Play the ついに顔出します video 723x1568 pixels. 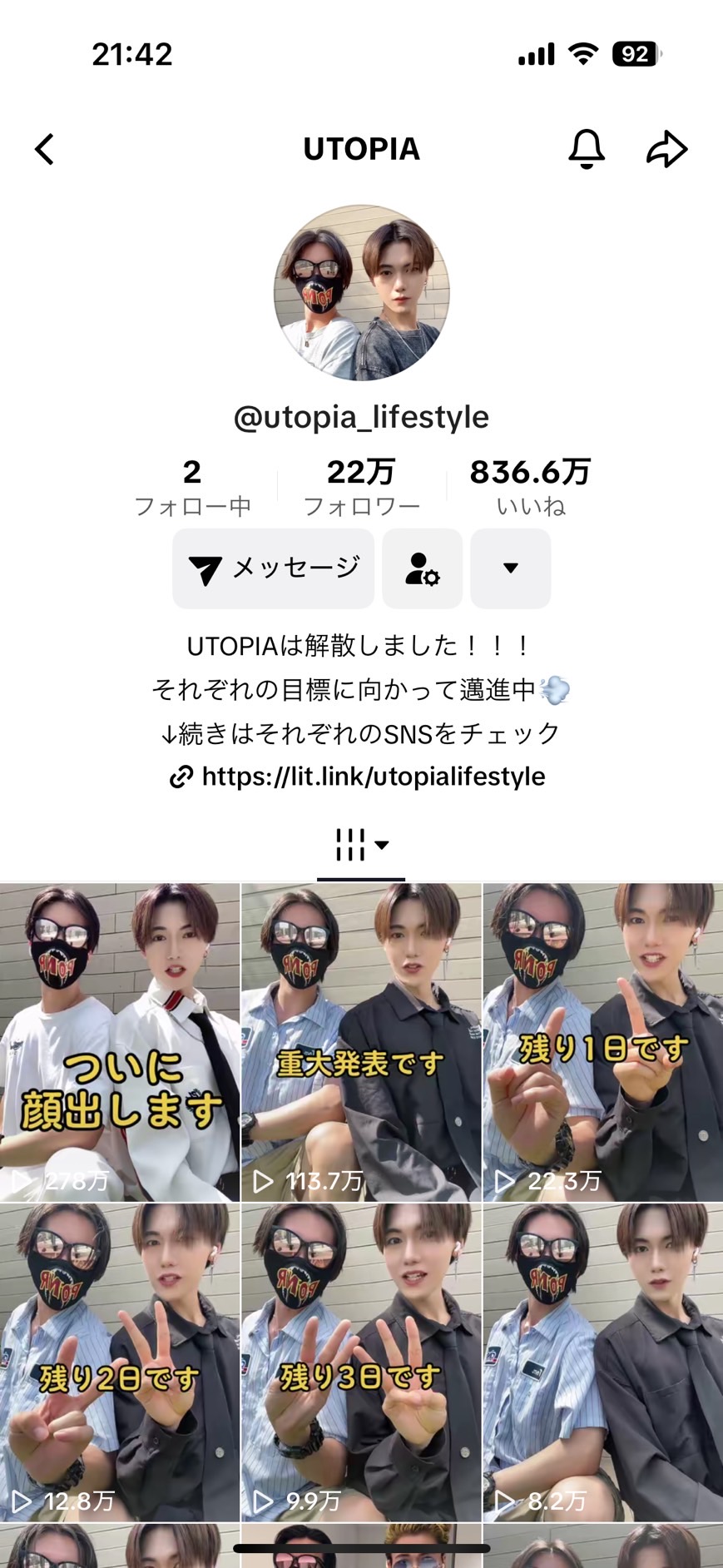120,1042
